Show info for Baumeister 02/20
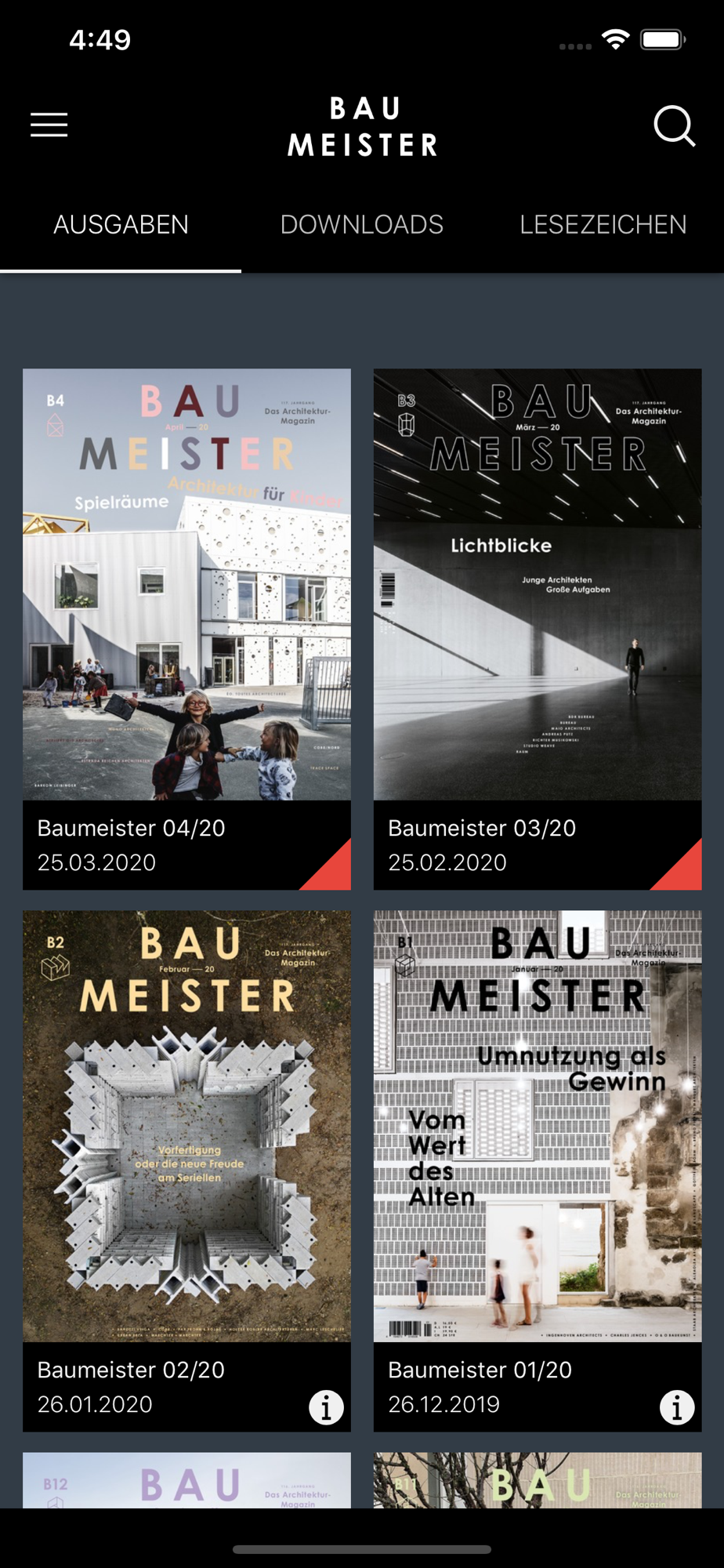 point(326,1407)
